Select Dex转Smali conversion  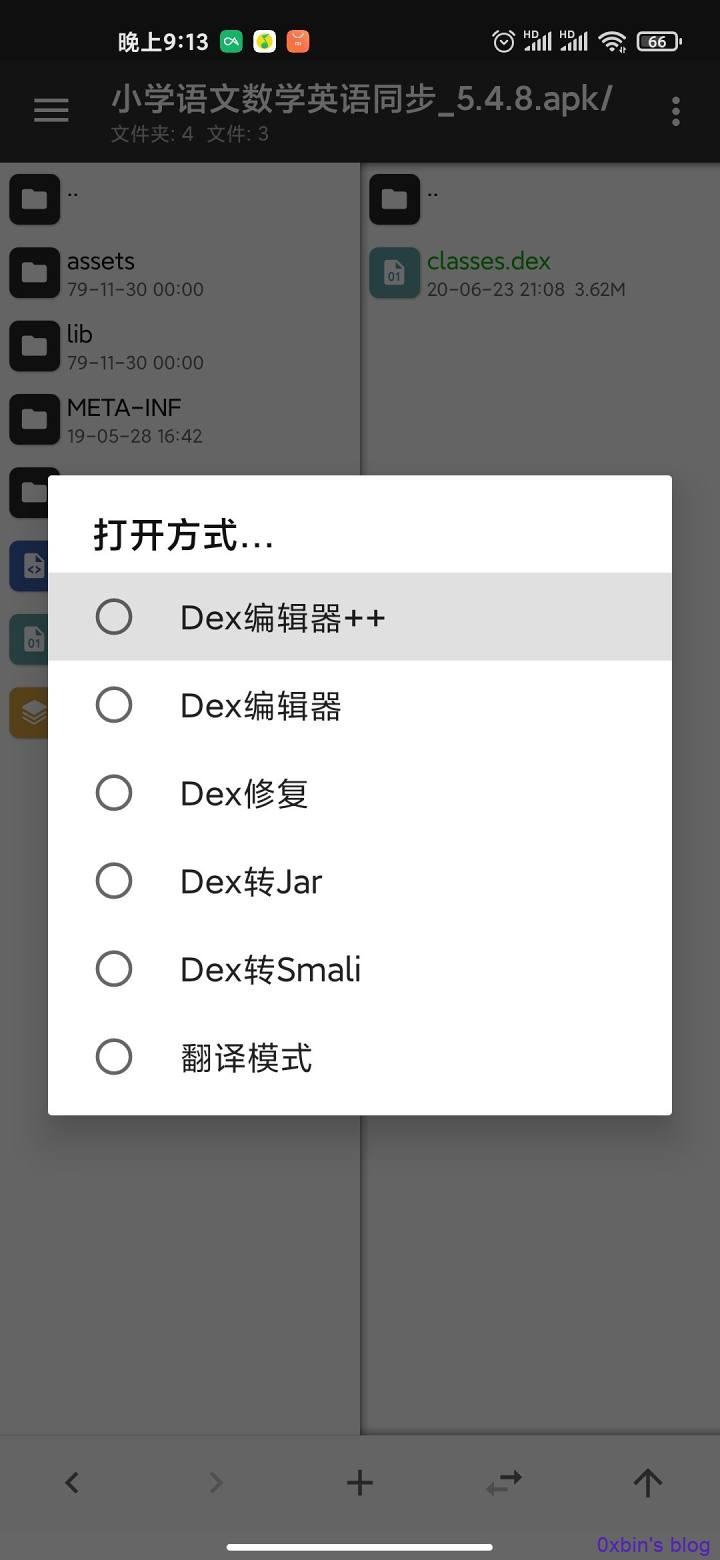point(360,969)
